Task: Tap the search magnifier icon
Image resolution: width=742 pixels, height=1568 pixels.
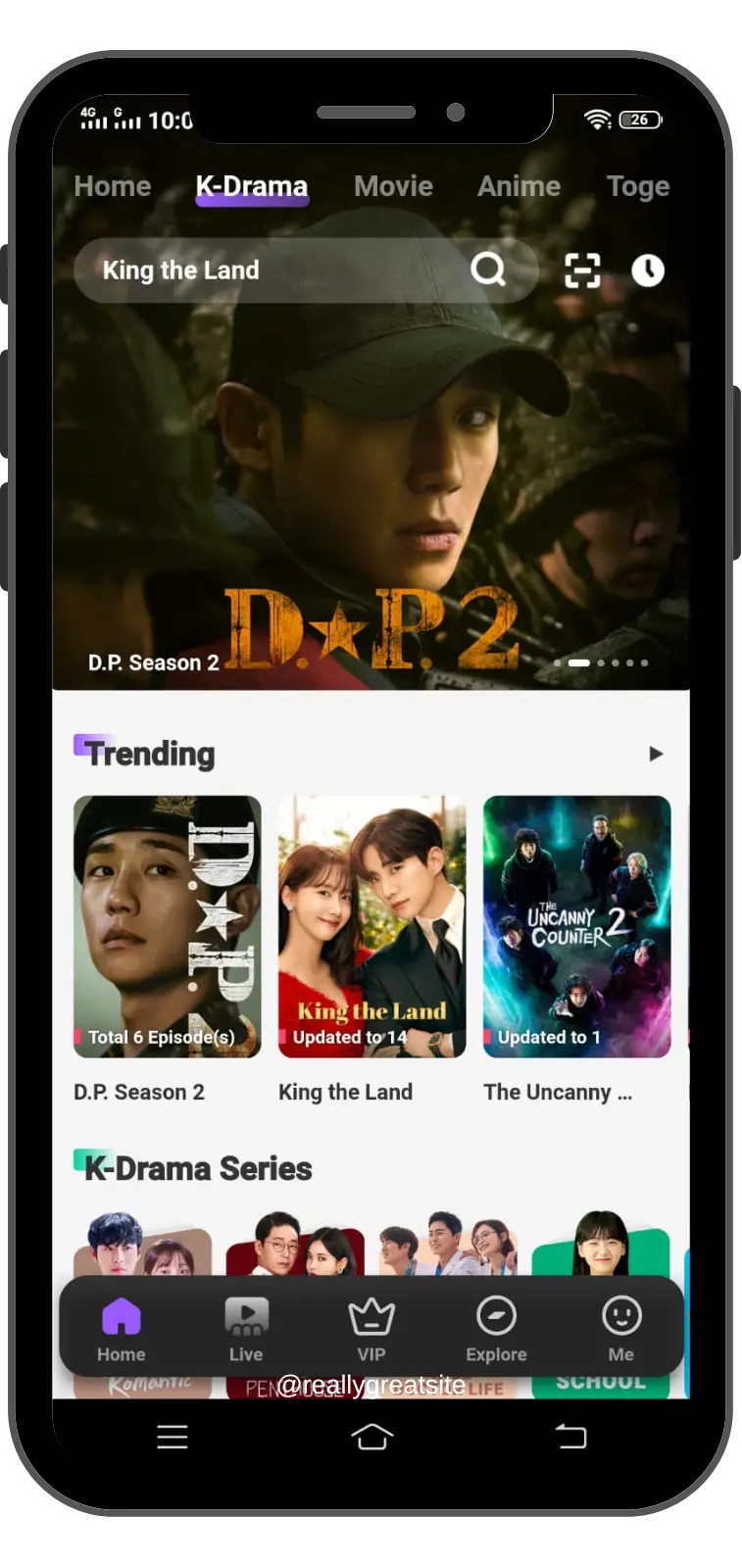Action: click(x=488, y=269)
